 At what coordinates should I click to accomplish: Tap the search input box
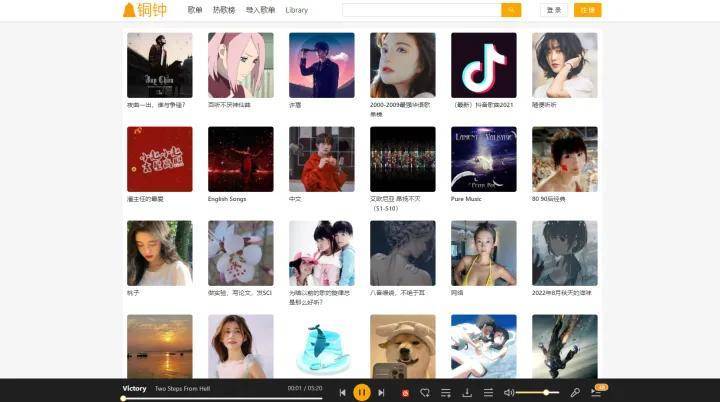pyautogui.click(x=421, y=10)
